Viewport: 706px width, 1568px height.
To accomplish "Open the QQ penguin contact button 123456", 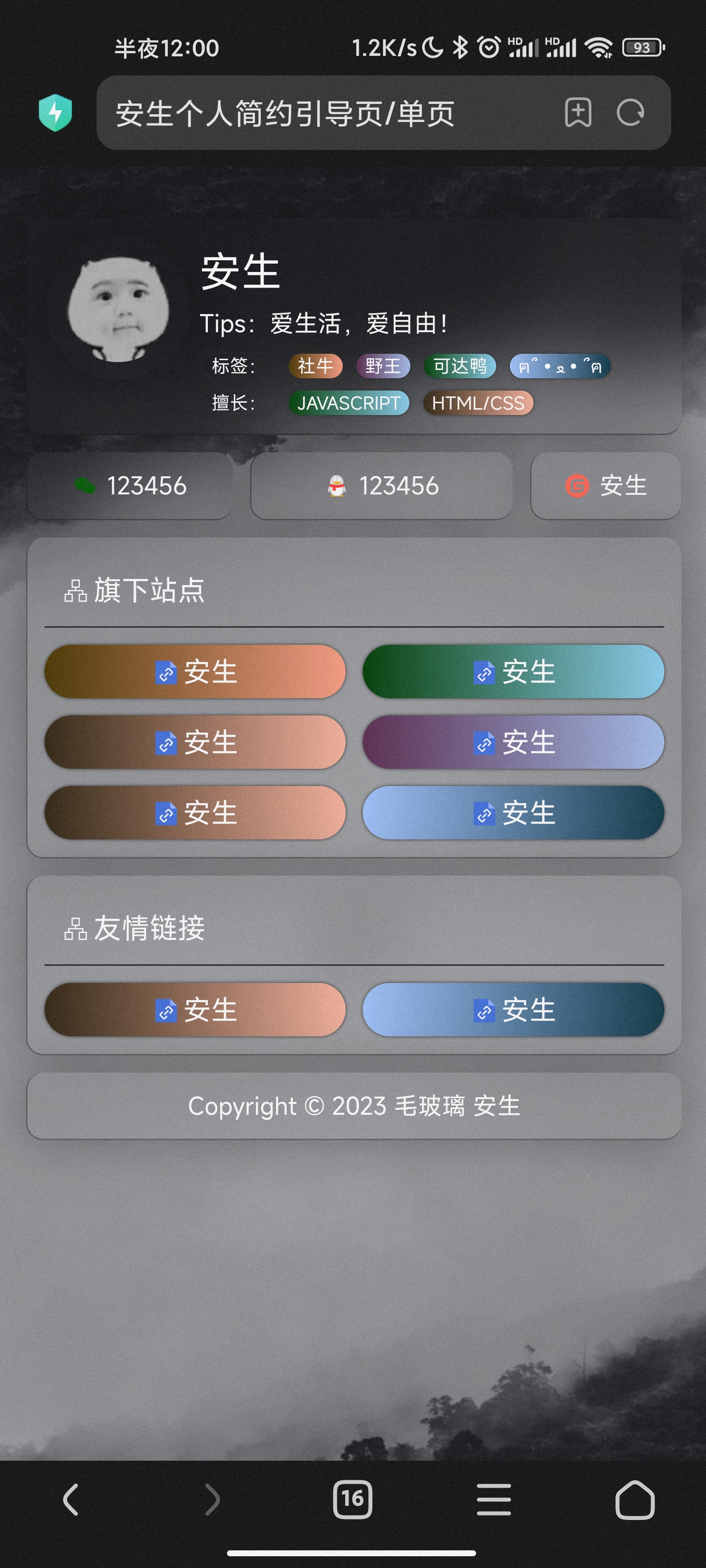I will tap(381, 486).
